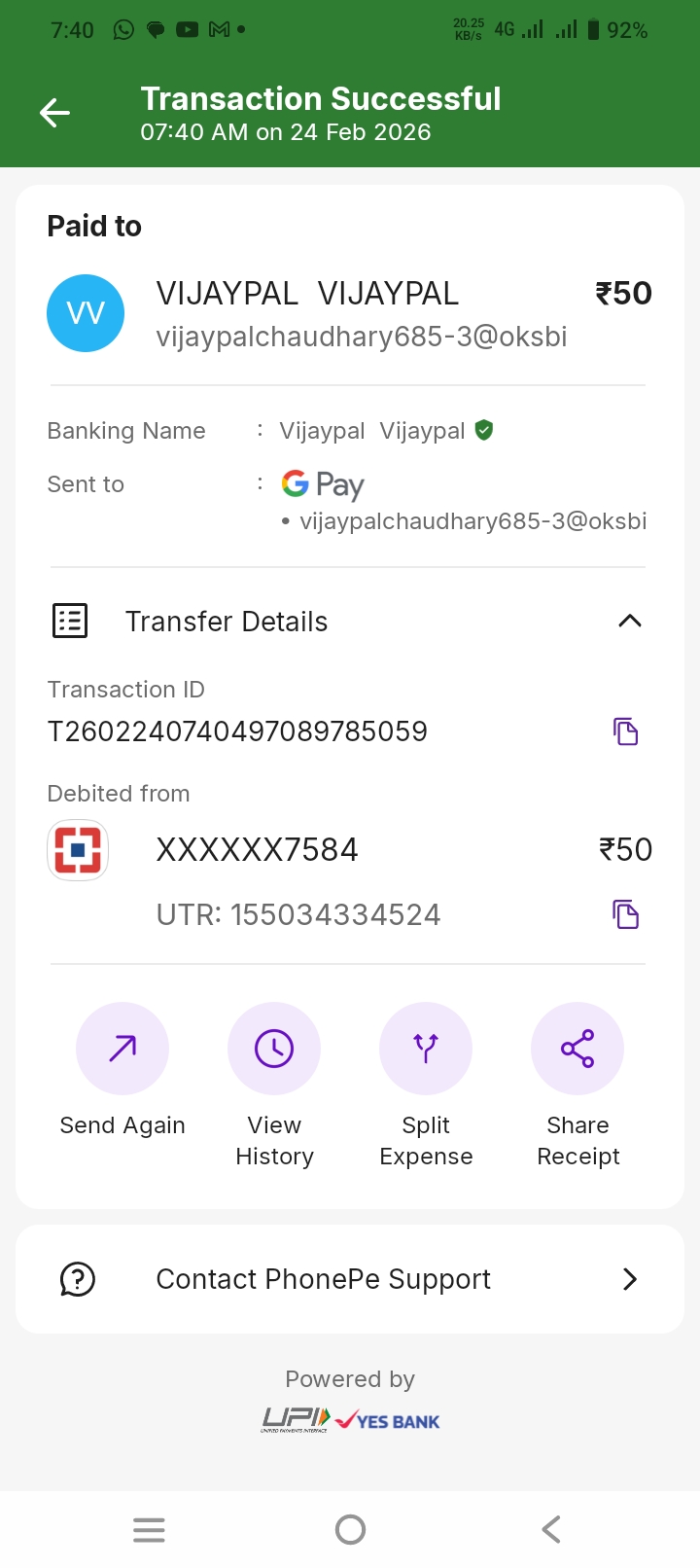The image size is (700, 1568).
Task: Copy the UTR number
Action: click(626, 914)
